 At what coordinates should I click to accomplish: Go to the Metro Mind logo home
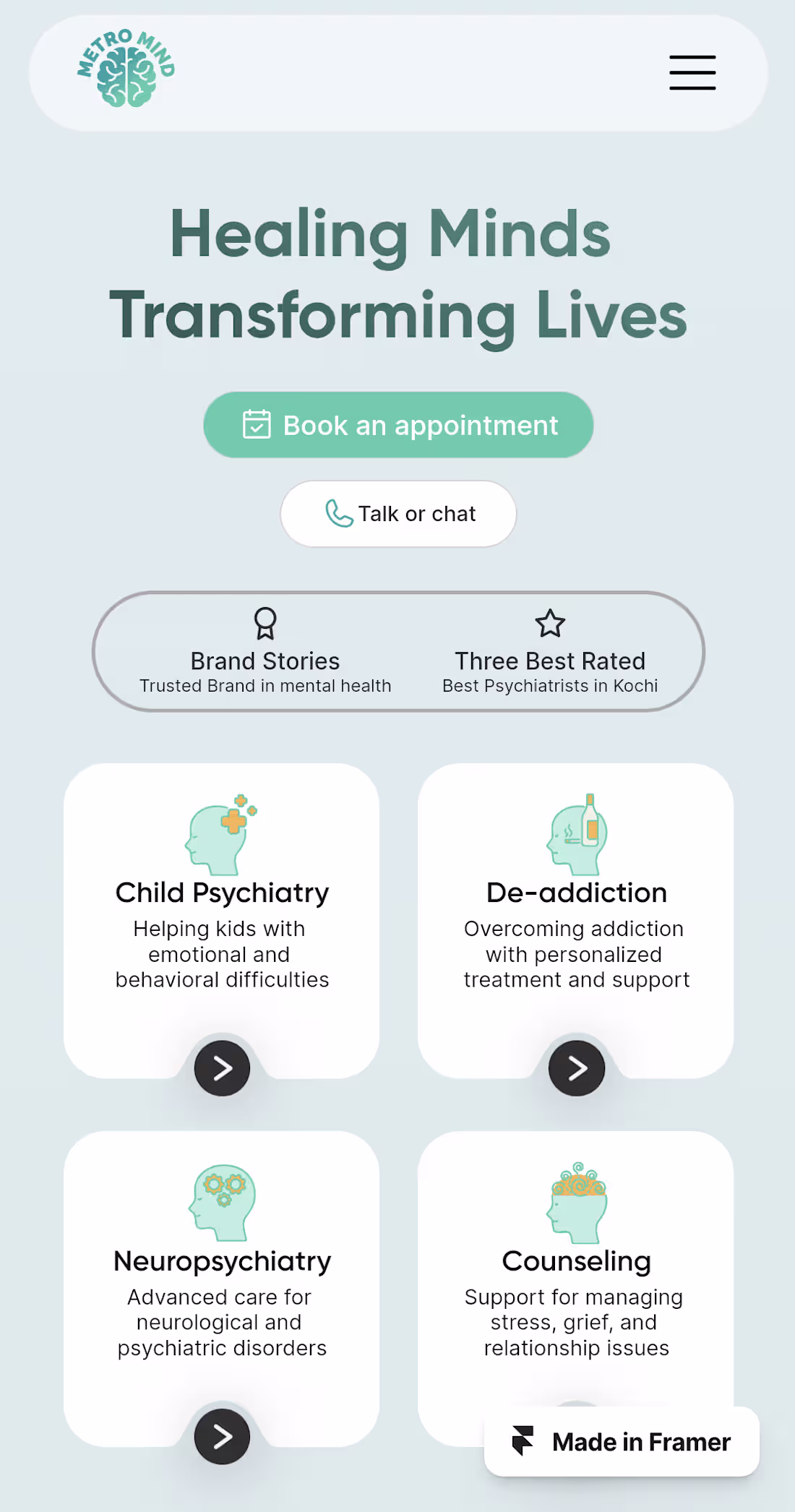click(126, 69)
